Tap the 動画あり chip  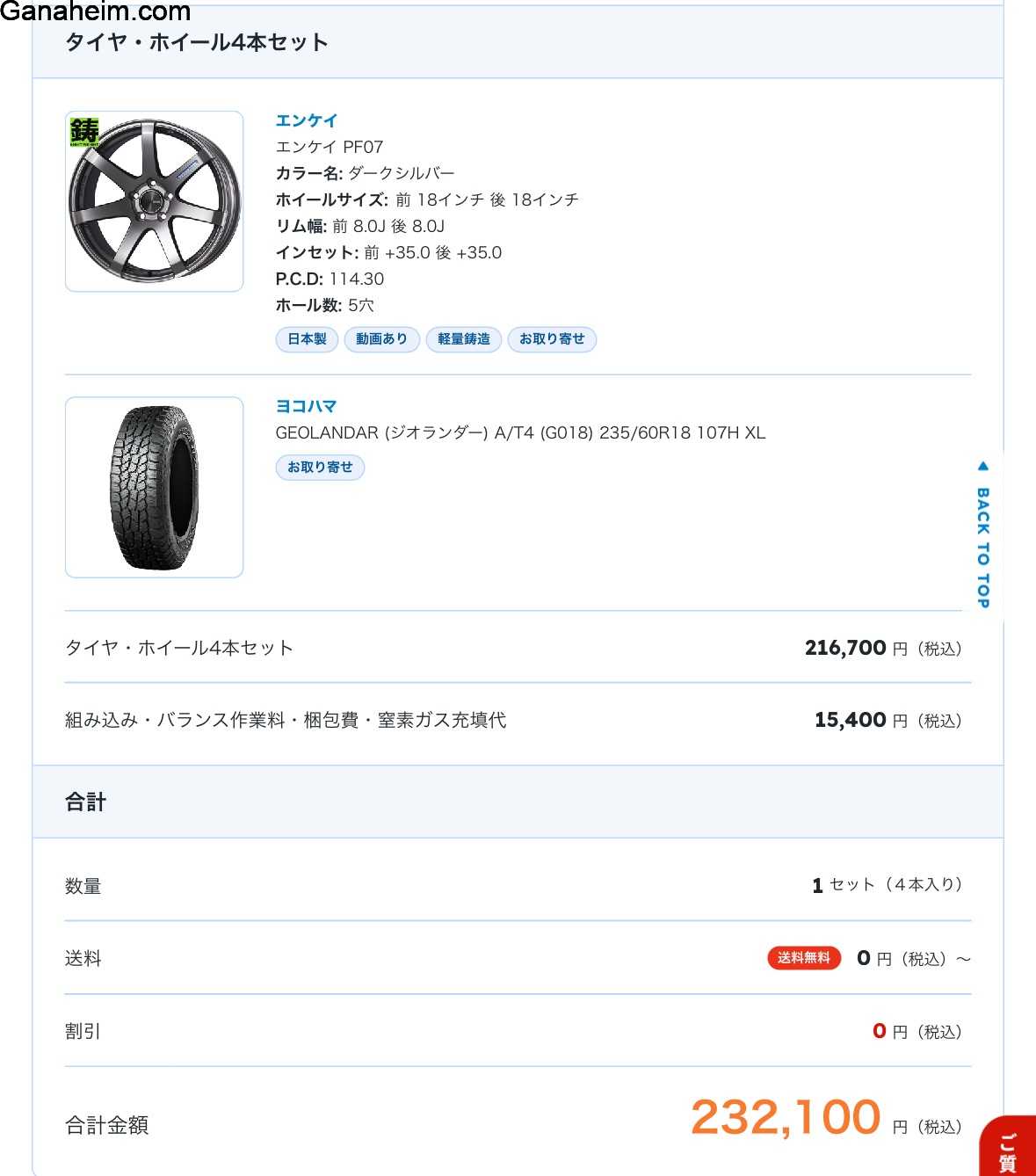381,339
